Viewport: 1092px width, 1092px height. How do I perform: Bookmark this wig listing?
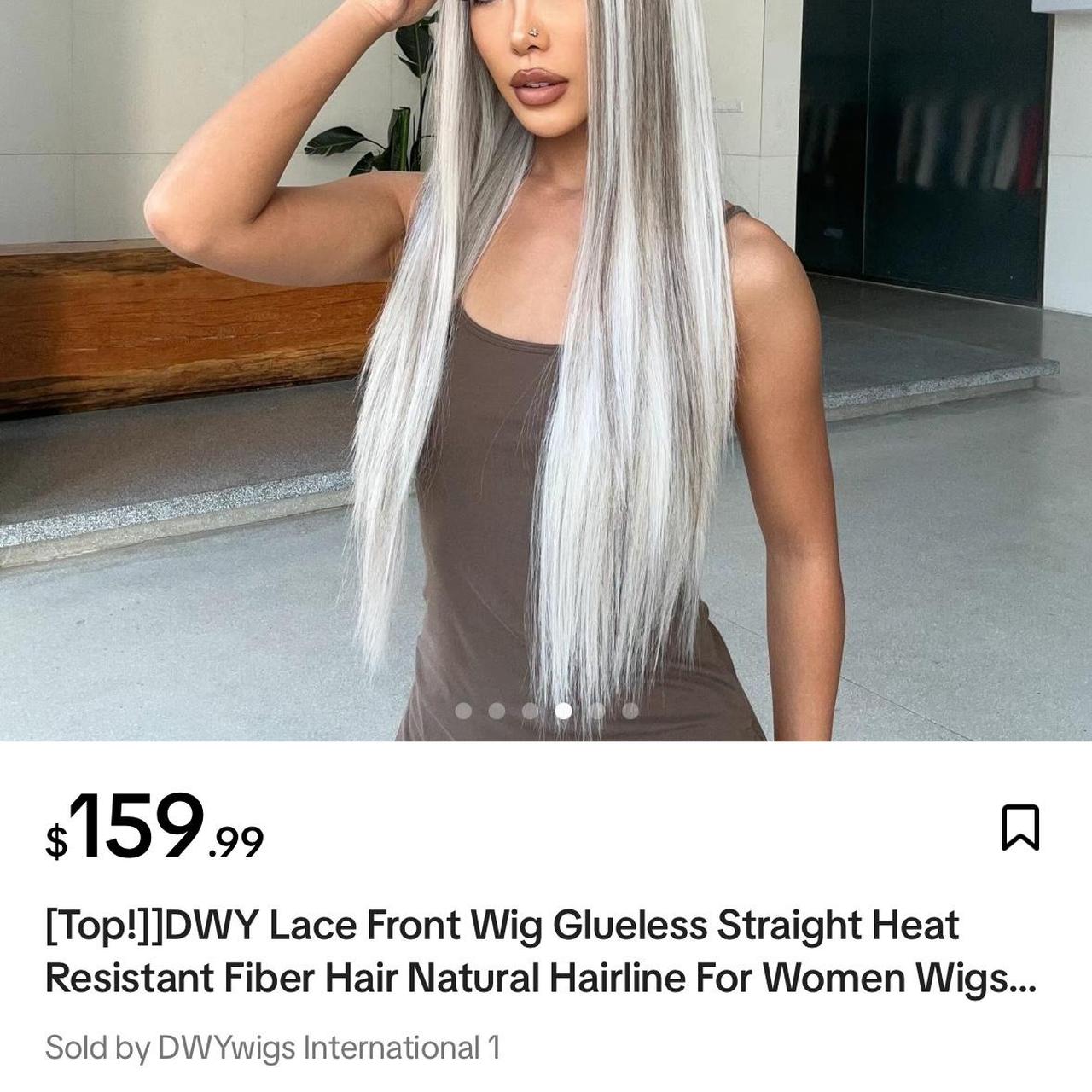1019,828
